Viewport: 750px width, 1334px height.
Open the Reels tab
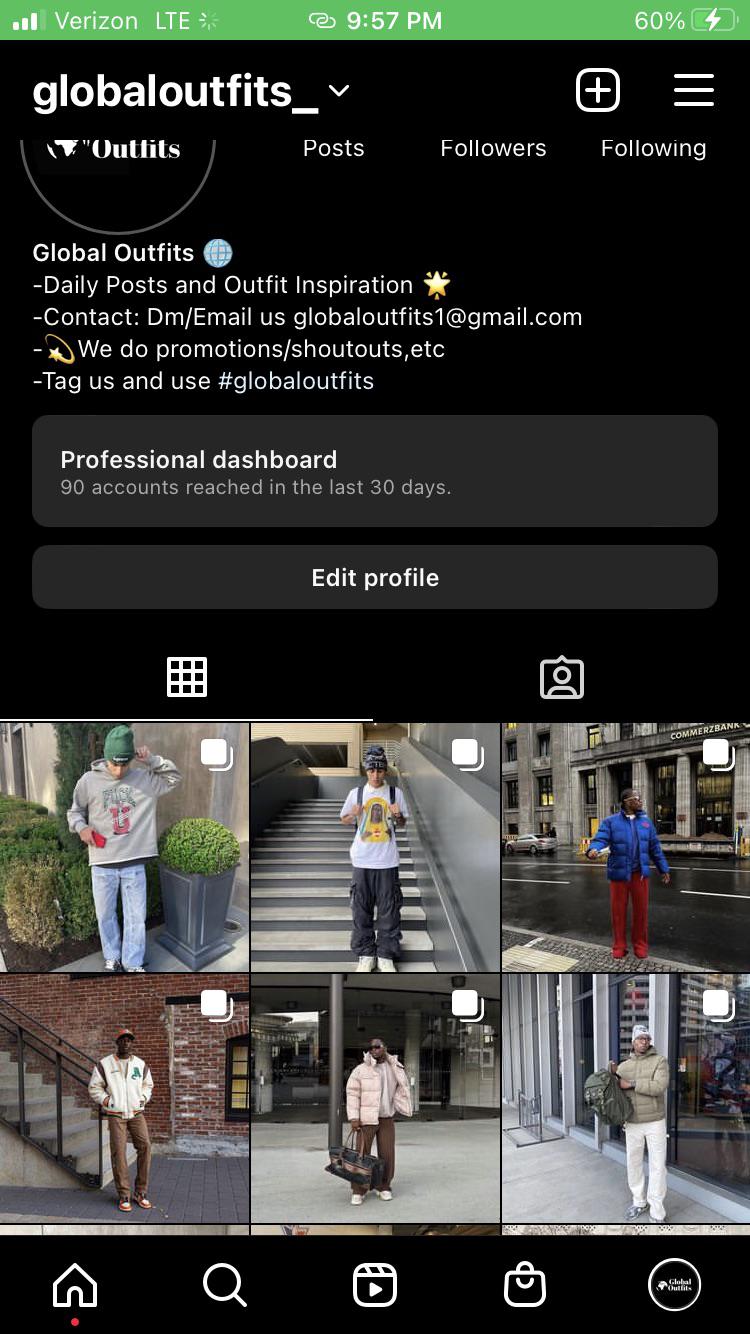pos(375,1285)
